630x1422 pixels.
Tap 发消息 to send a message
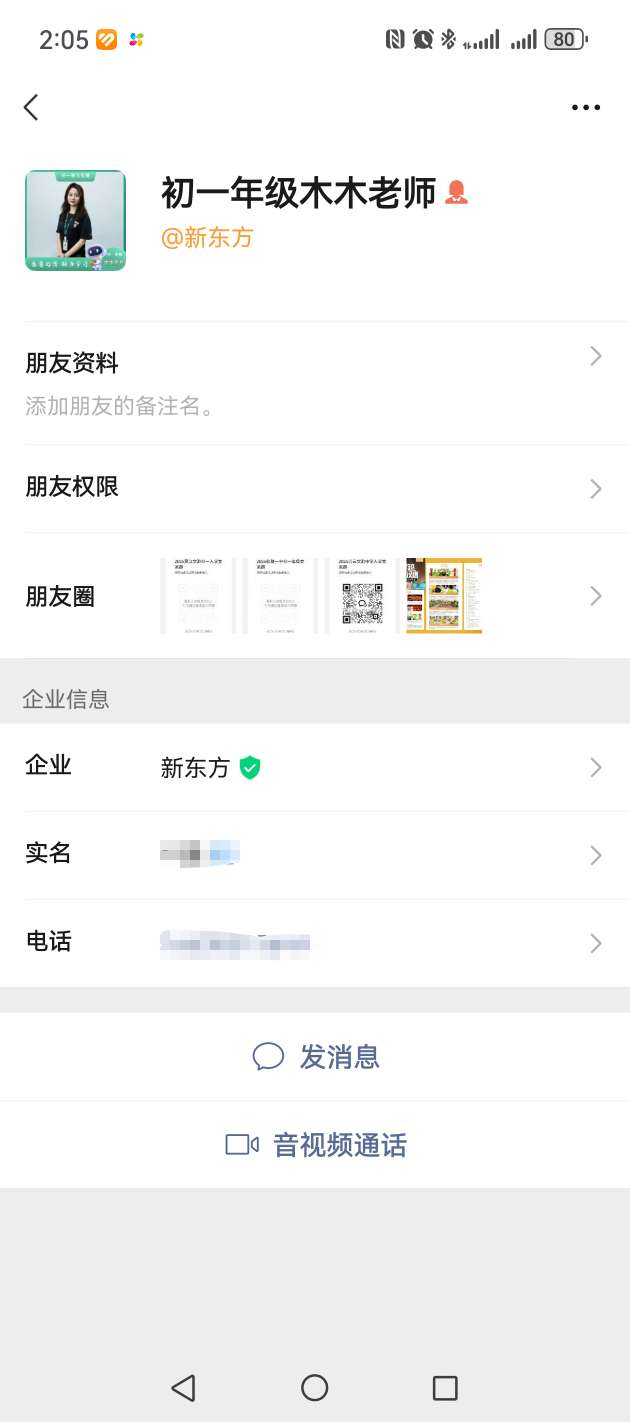[316, 1057]
